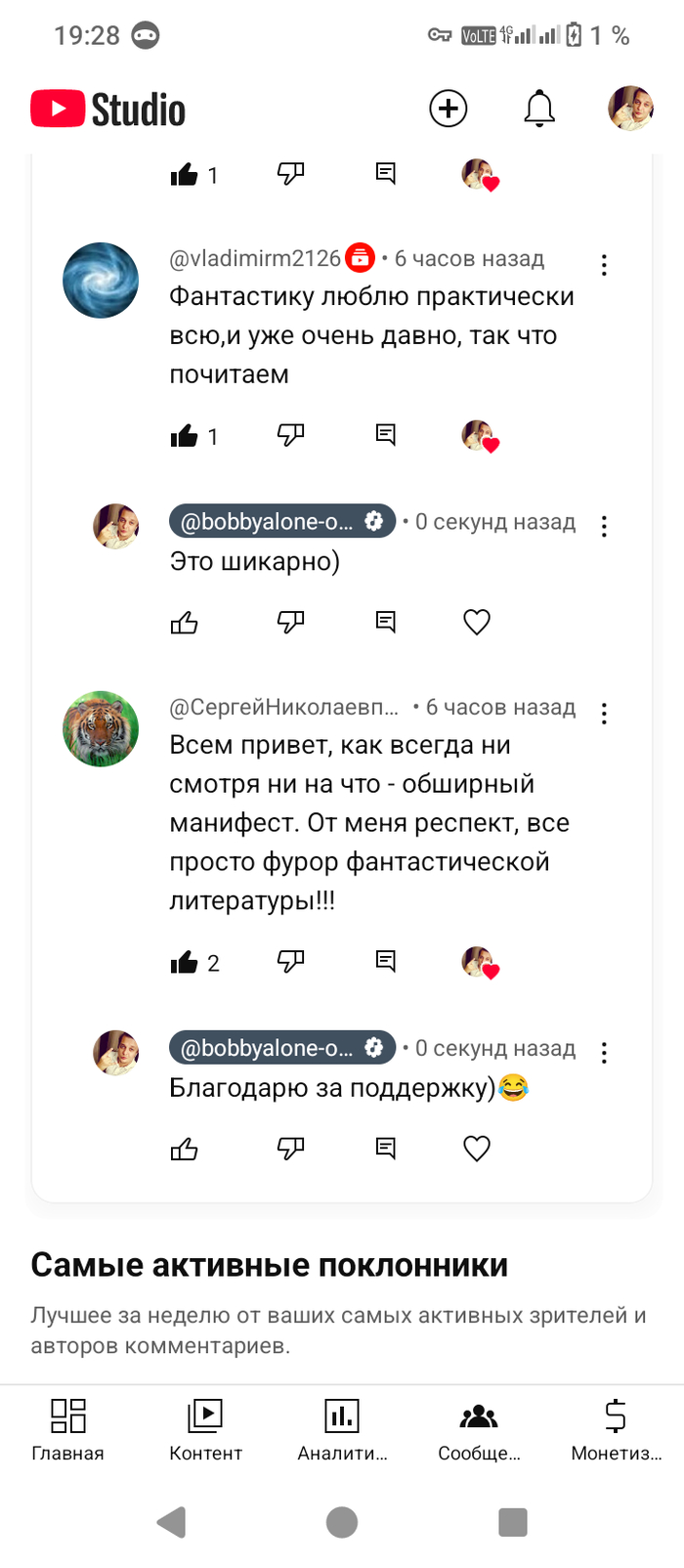Reply to the comment about Фантастику
Image resolution: width=684 pixels, height=1568 pixels.
[x=386, y=434]
